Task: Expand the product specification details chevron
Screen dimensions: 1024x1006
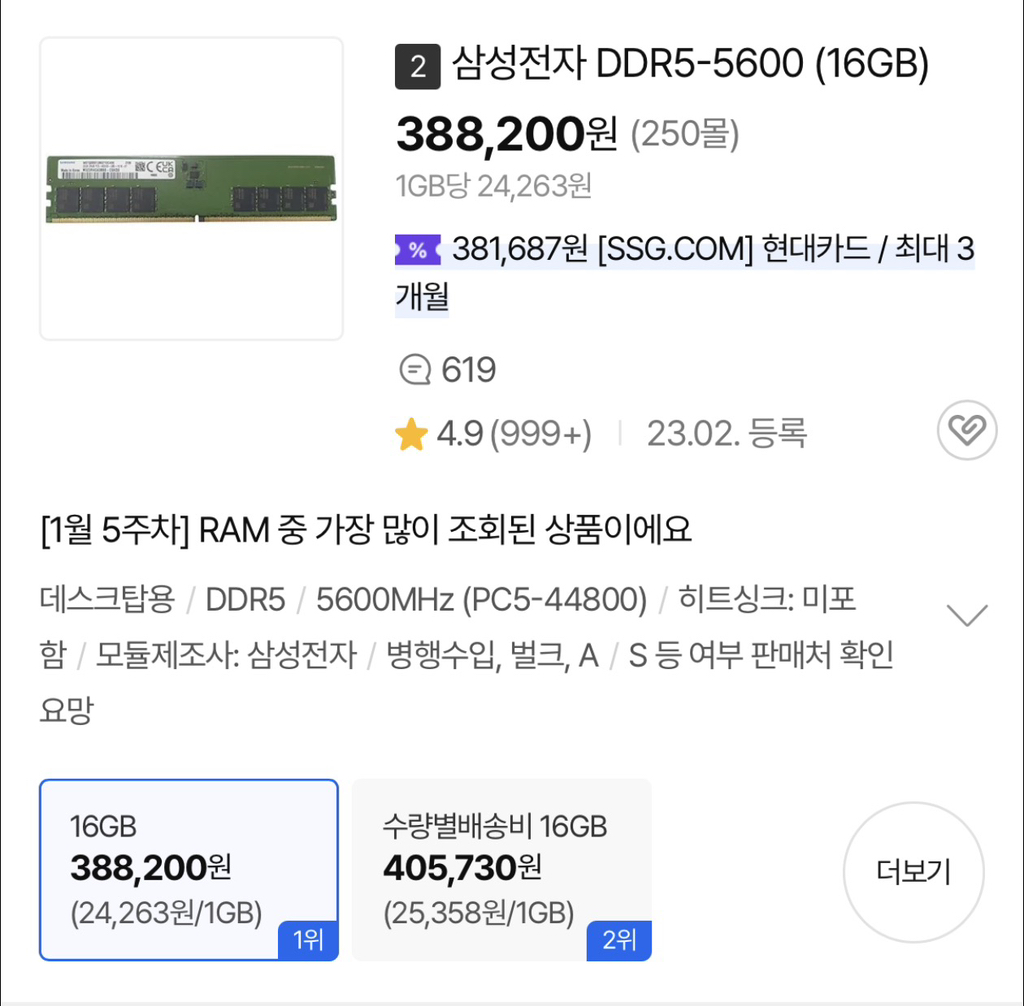Action: click(967, 614)
